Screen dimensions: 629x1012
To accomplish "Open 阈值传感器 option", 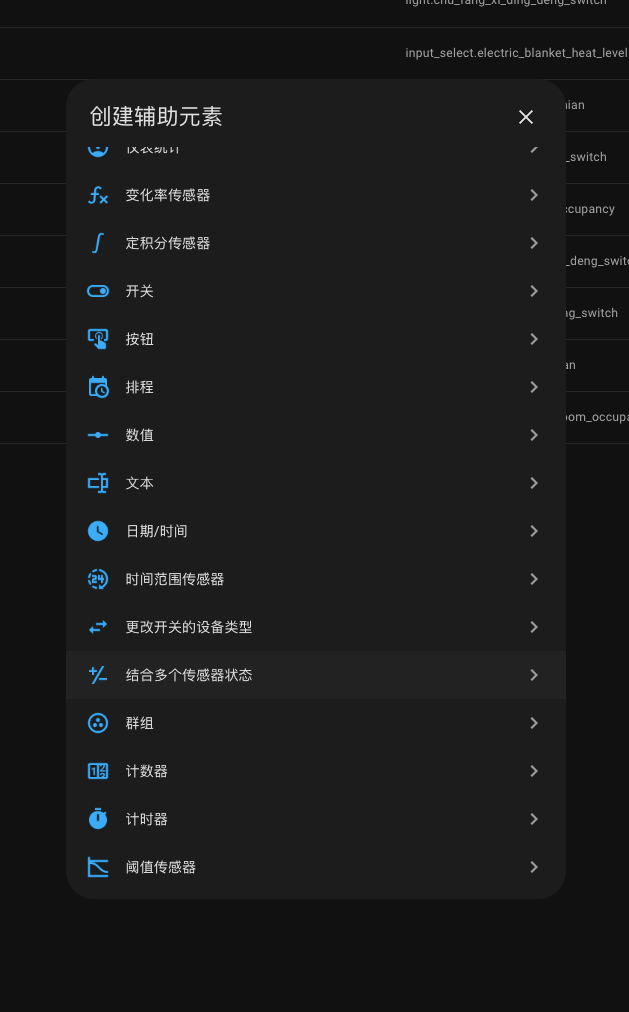I will 315,867.
